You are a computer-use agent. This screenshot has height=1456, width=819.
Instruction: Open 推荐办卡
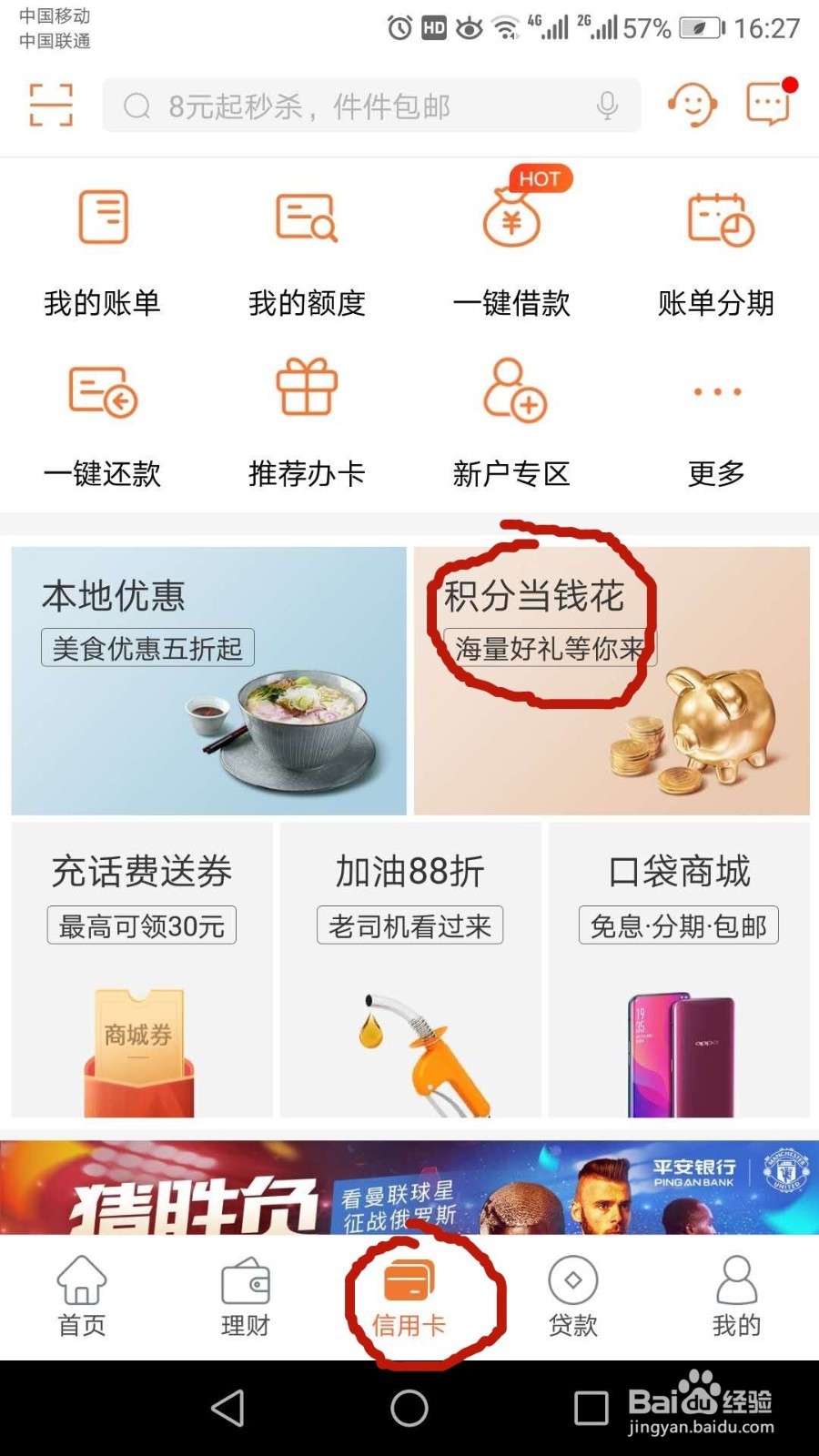click(307, 423)
